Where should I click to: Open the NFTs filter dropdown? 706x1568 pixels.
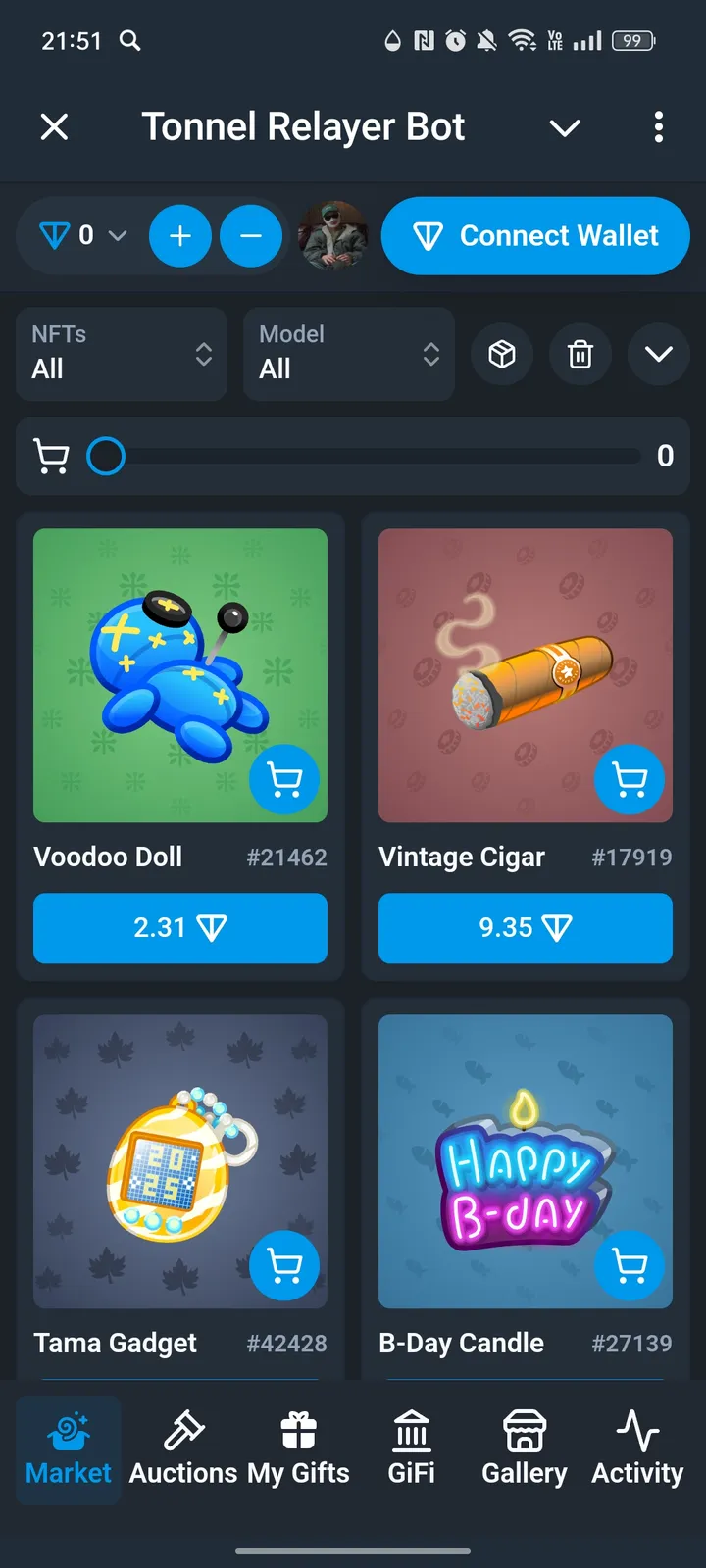122,354
